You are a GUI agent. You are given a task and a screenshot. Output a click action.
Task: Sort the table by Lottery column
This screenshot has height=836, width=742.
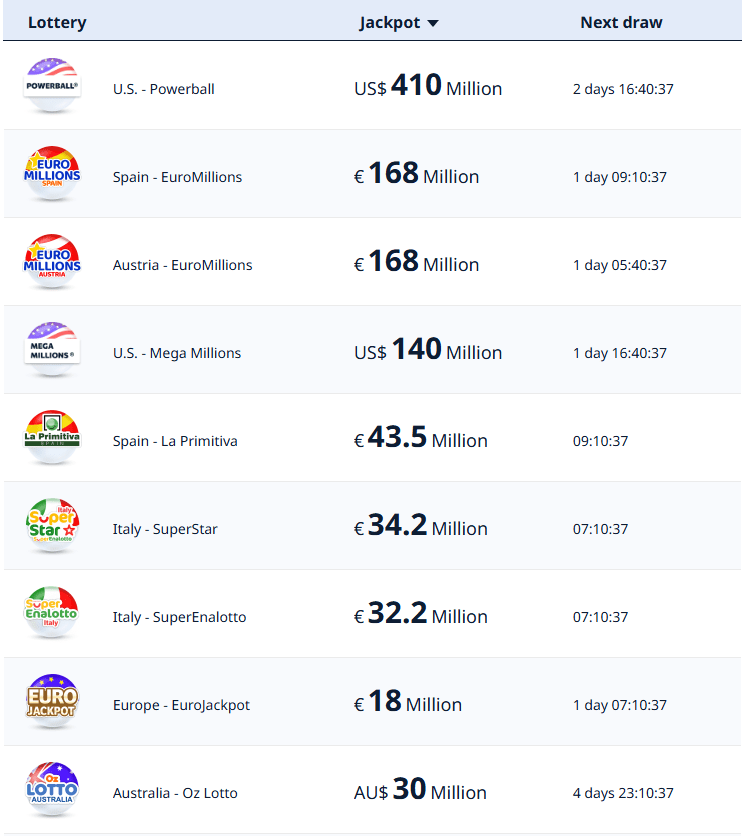57,21
